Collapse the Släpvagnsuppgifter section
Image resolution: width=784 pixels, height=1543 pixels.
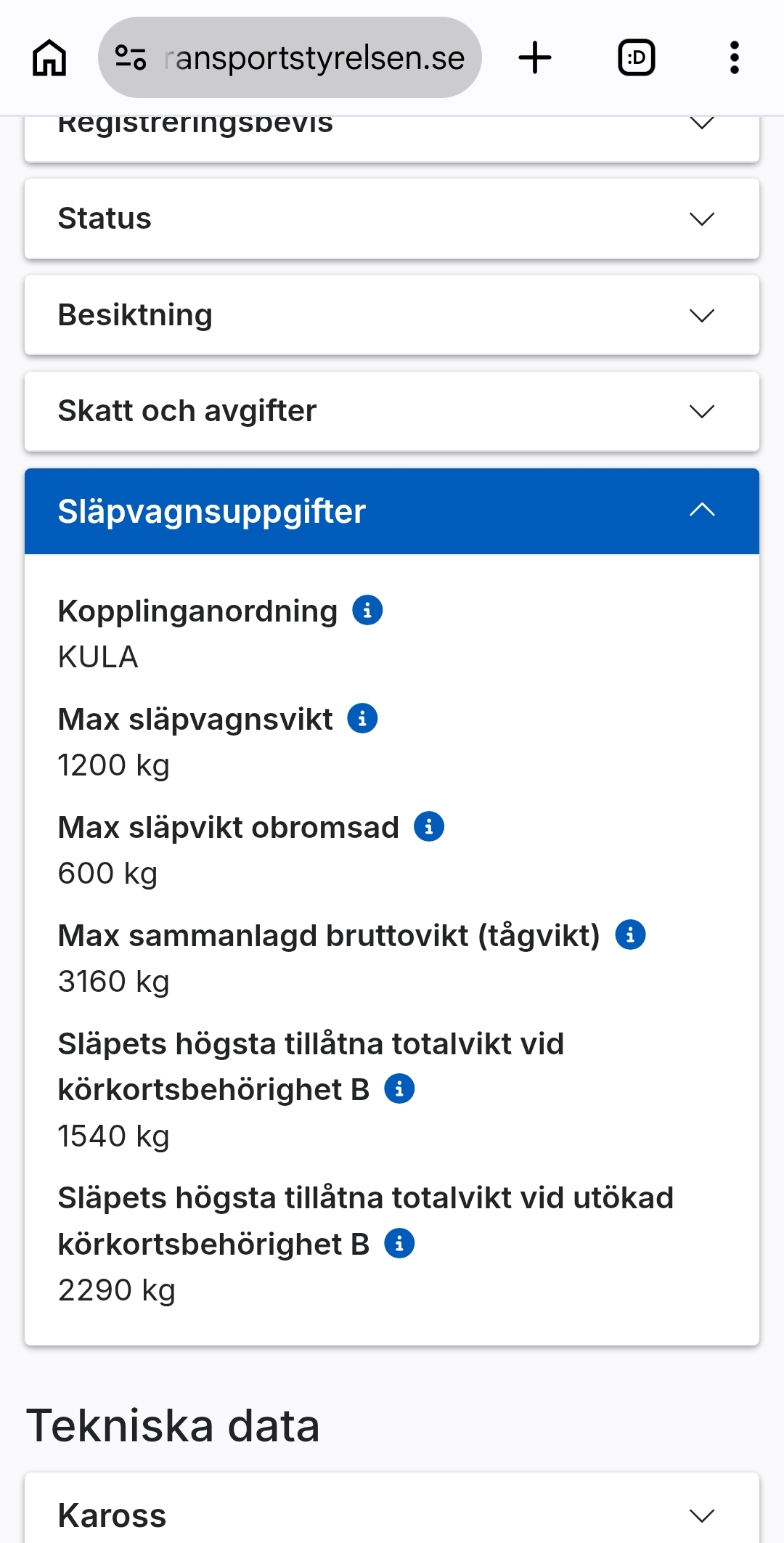(392, 511)
